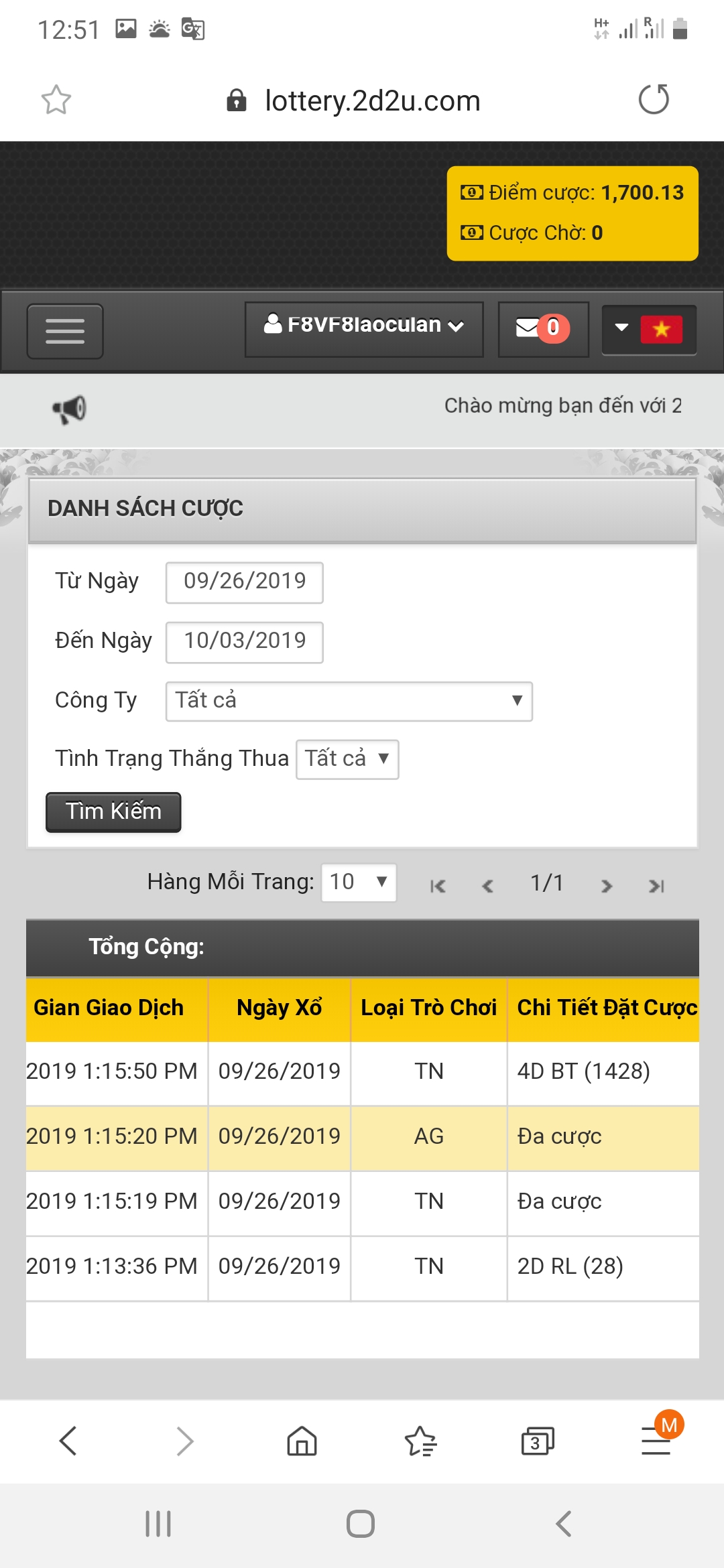The image size is (724, 1568).
Task: Edit the Từ Ngày date field
Action: (245, 582)
